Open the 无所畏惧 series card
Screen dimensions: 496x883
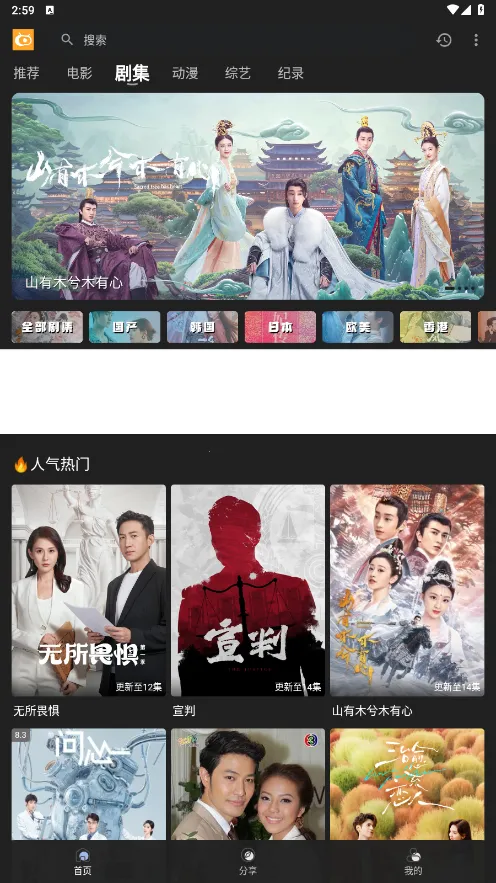coord(89,601)
